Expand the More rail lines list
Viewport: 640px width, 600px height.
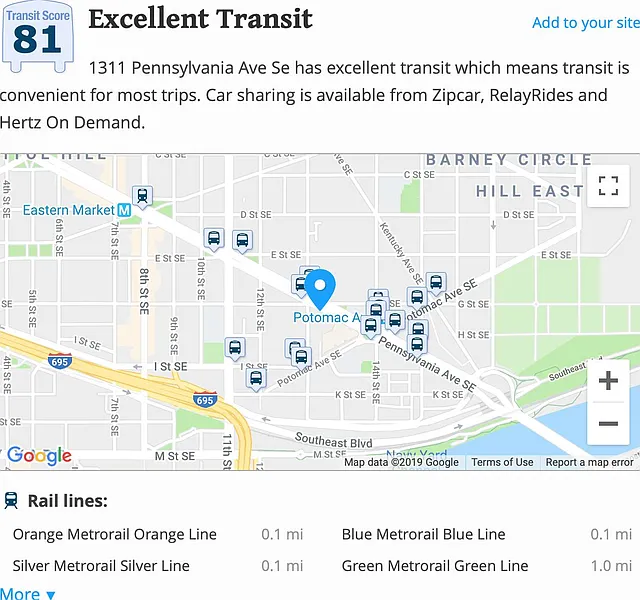28,594
